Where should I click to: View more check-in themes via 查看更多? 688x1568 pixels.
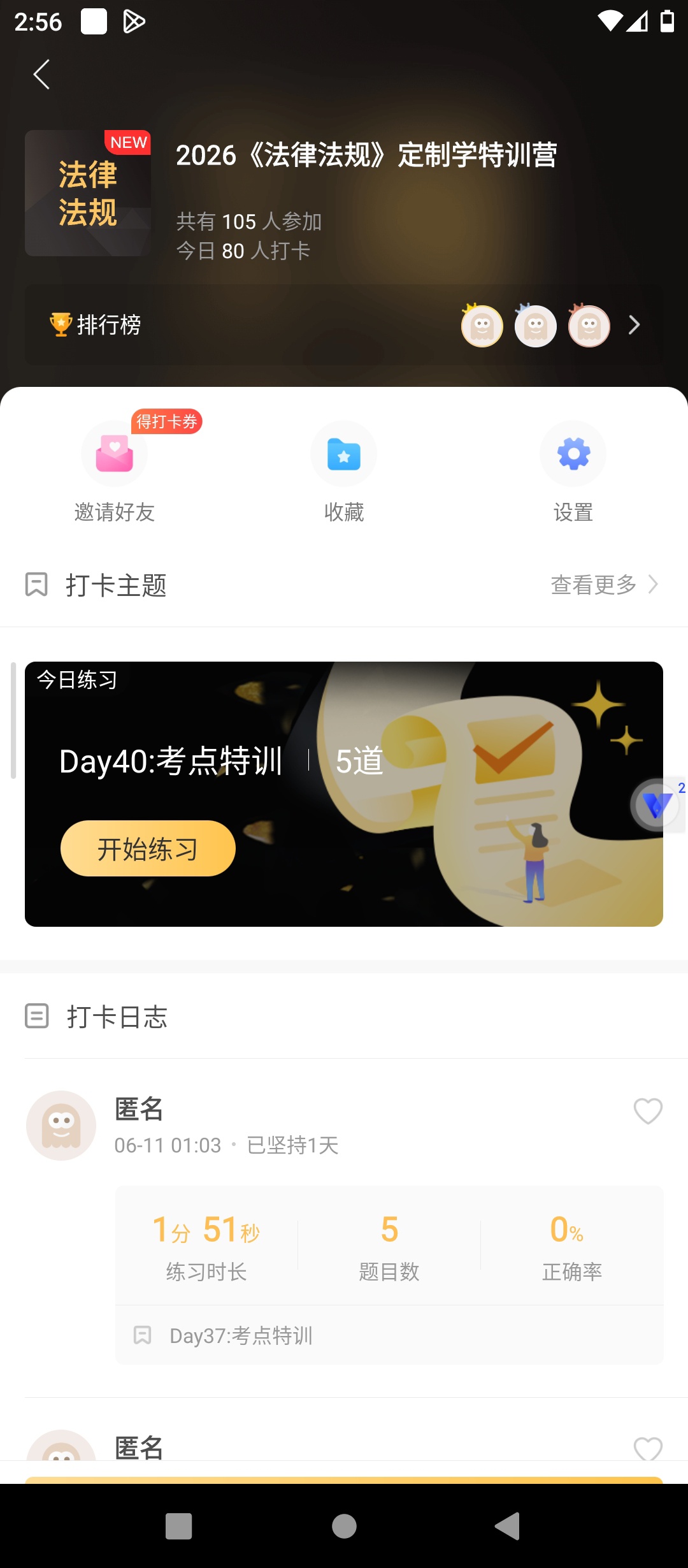[x=605, y=584]
